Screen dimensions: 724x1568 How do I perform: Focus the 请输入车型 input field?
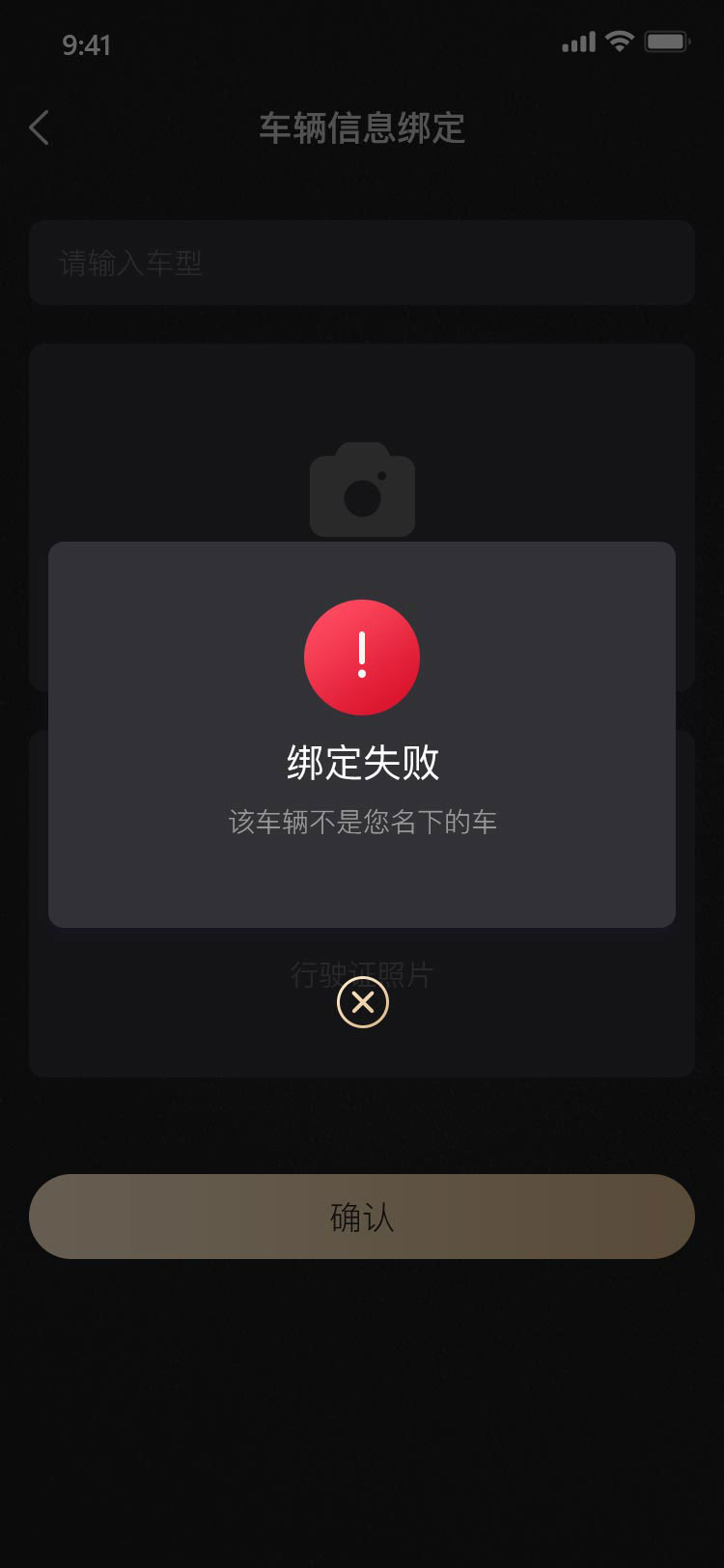pyautogui.click(x=362, y=263)
